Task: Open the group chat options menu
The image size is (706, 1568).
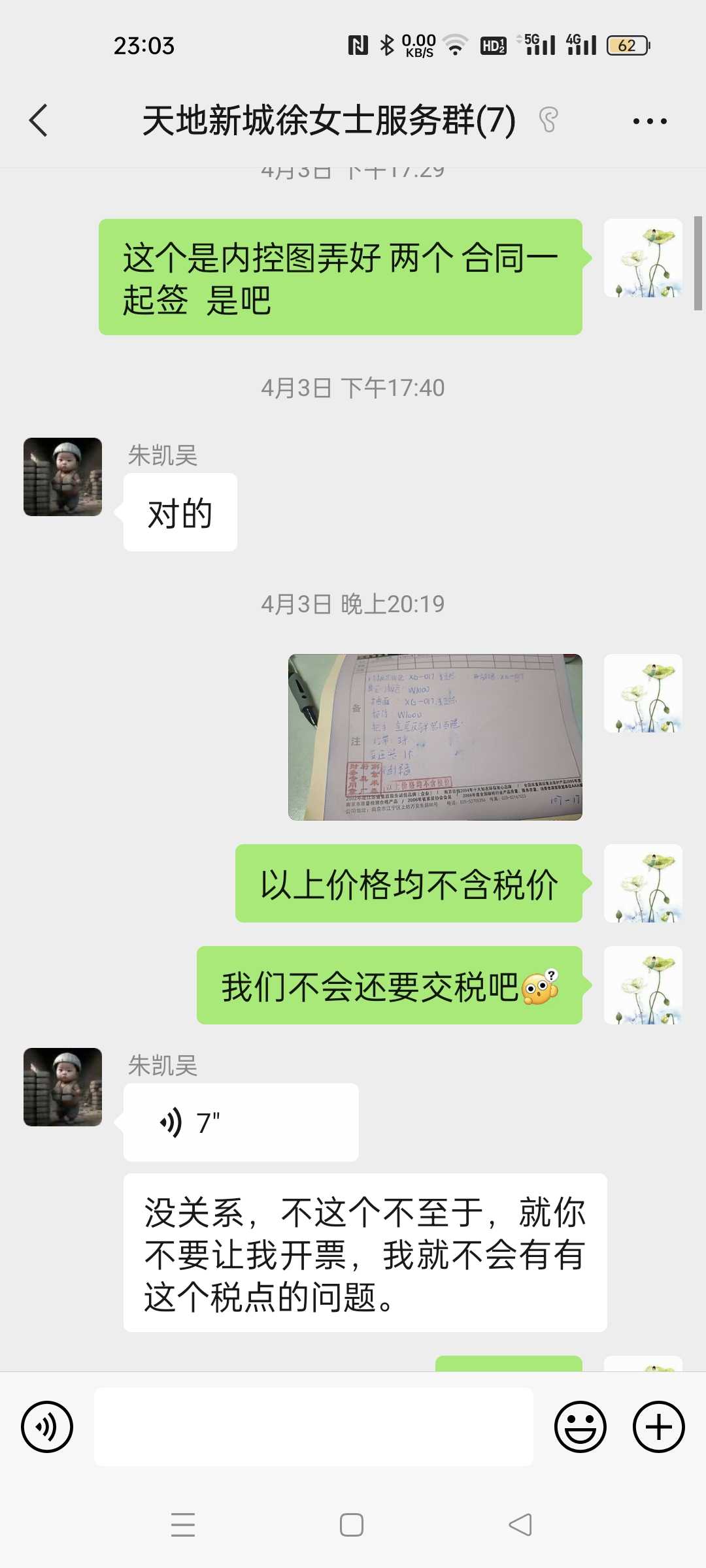Action: point(650,121)
